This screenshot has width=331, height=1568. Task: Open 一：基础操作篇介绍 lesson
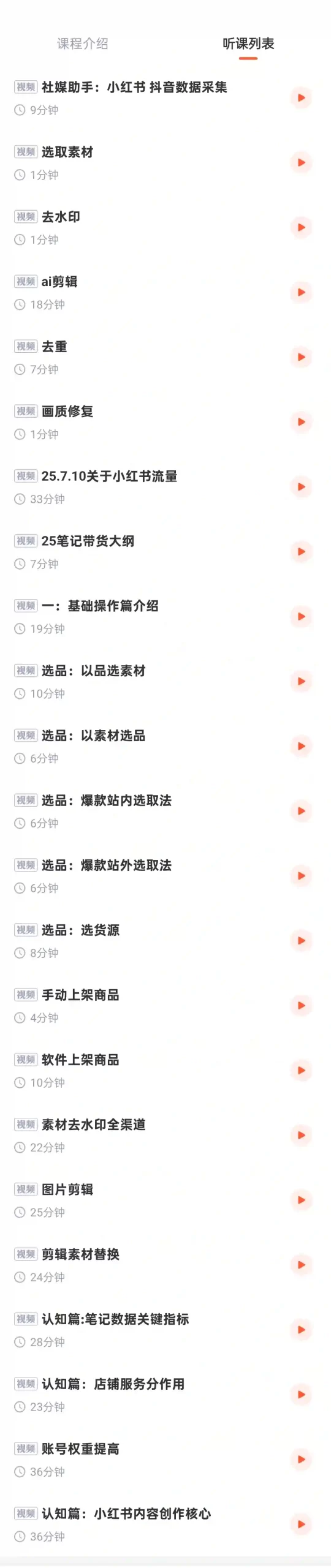165,617
